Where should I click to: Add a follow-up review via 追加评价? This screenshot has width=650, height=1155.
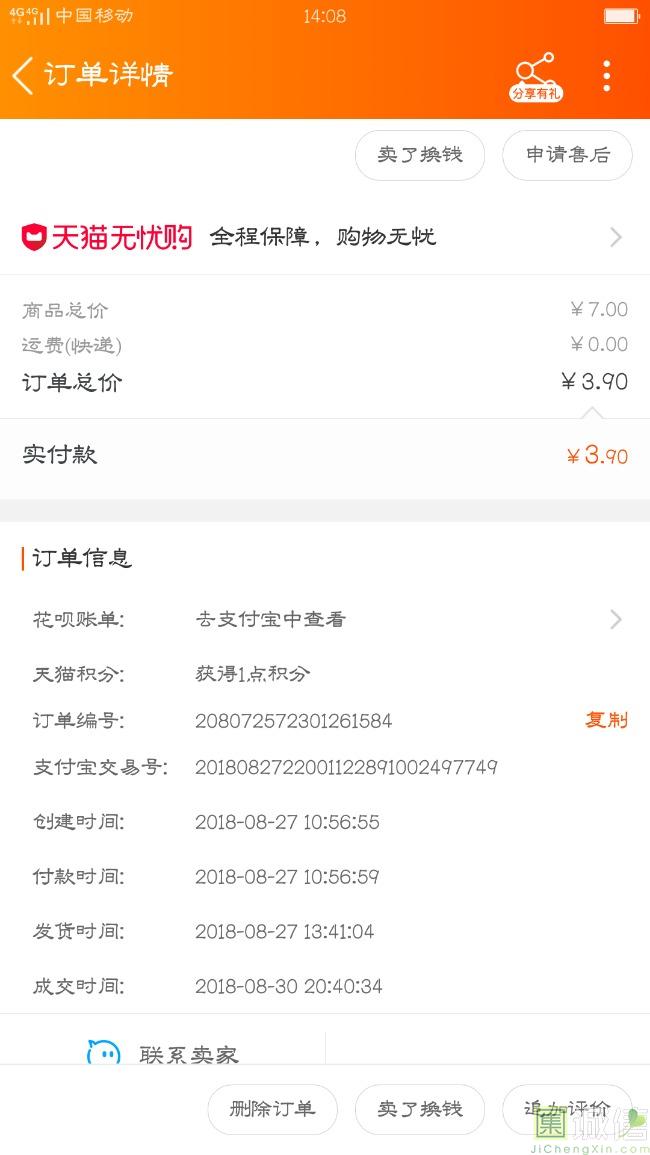click(x=567, y=1109)
